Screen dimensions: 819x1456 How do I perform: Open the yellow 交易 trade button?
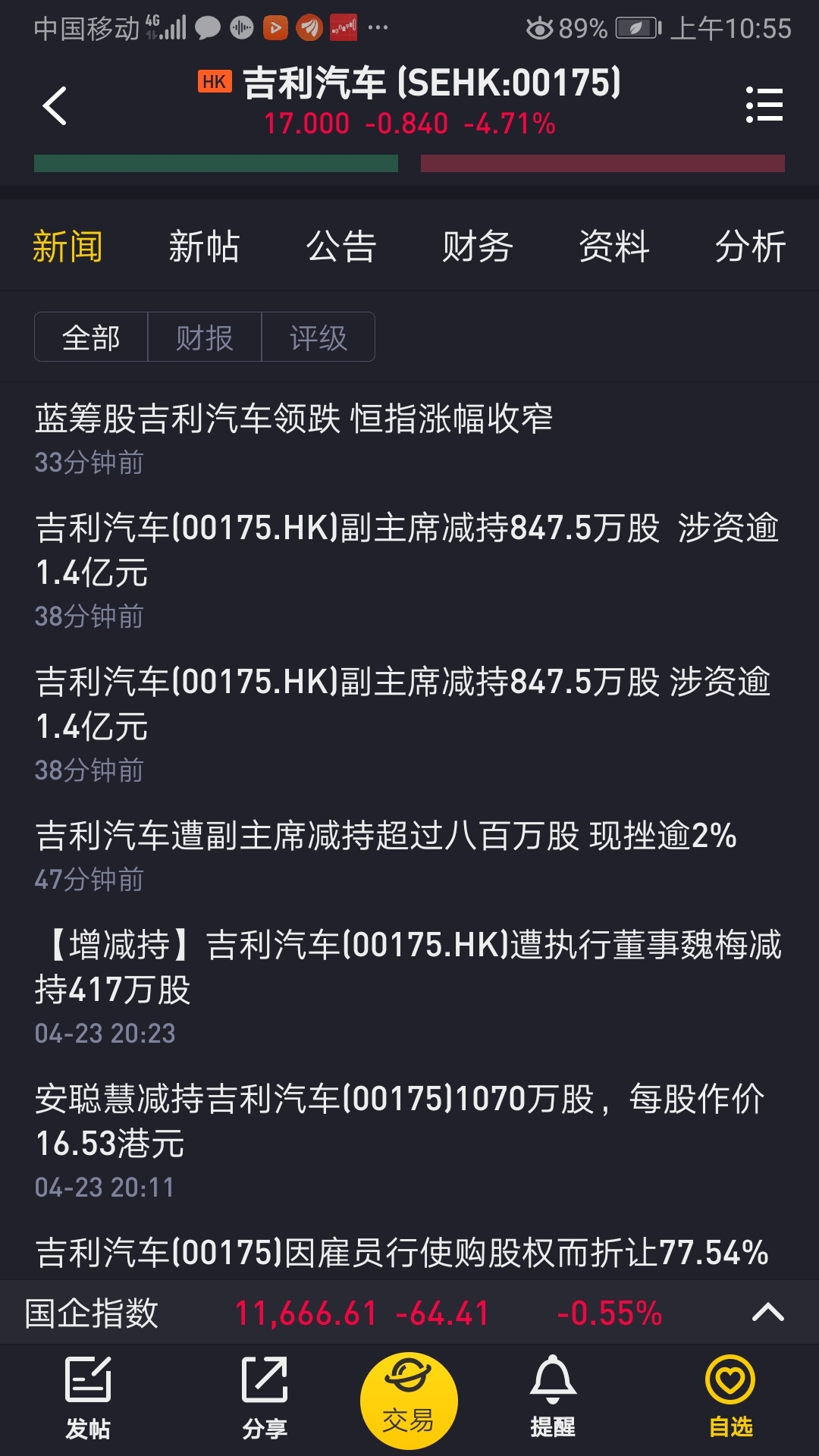click(409, 1401)
